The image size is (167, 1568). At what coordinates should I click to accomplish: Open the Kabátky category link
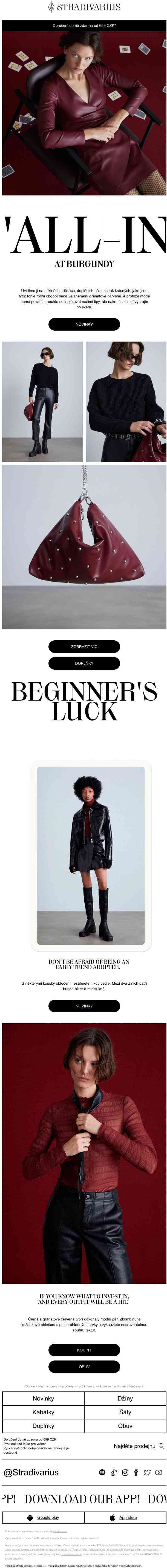(x=43, y=1411)
